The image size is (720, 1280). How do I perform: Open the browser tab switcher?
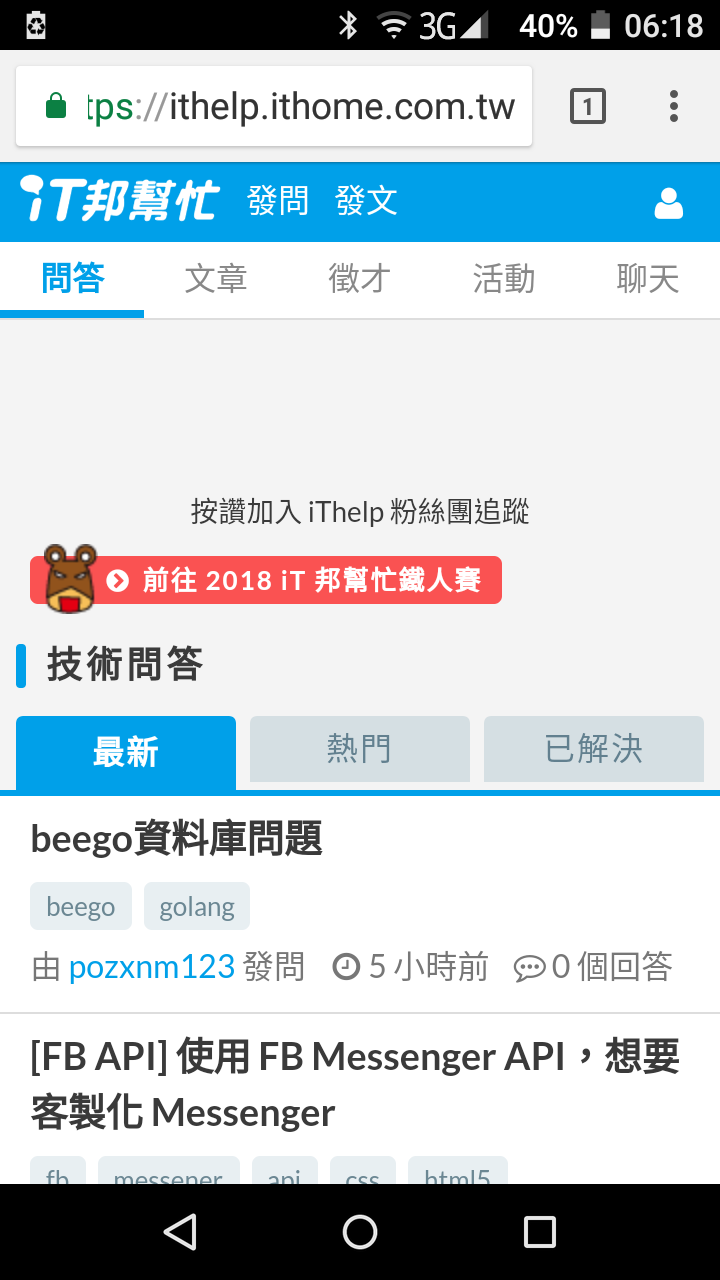pos(588,106)
